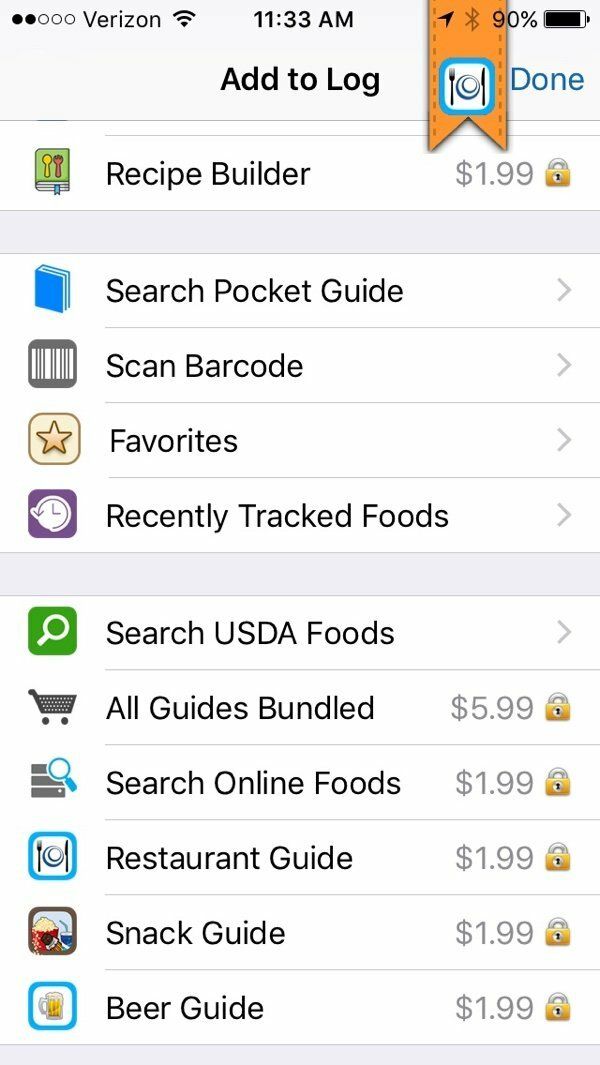
Task: Open Recipe Builder for $1.99
Action: pyautogui.click(x=300, y=173)
